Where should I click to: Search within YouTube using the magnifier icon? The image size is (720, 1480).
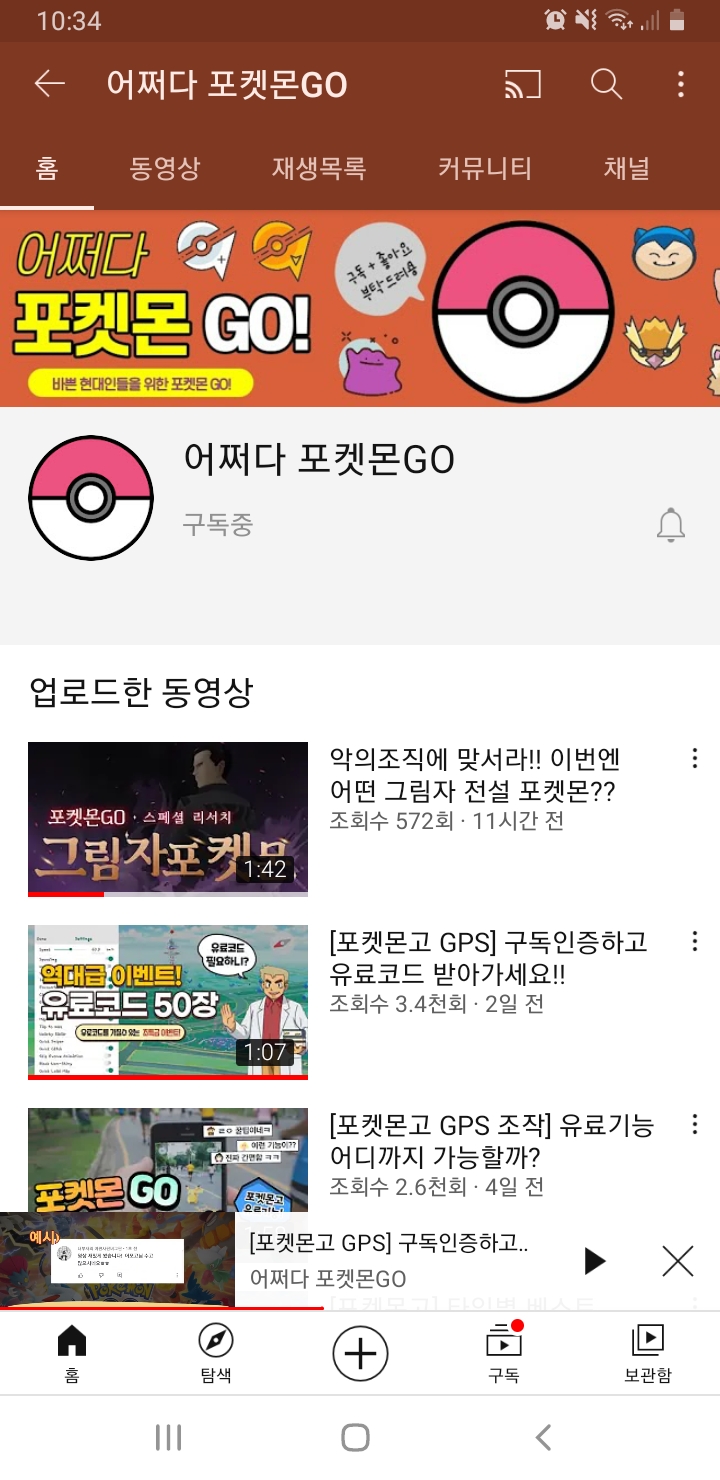(x=606, y=84)
